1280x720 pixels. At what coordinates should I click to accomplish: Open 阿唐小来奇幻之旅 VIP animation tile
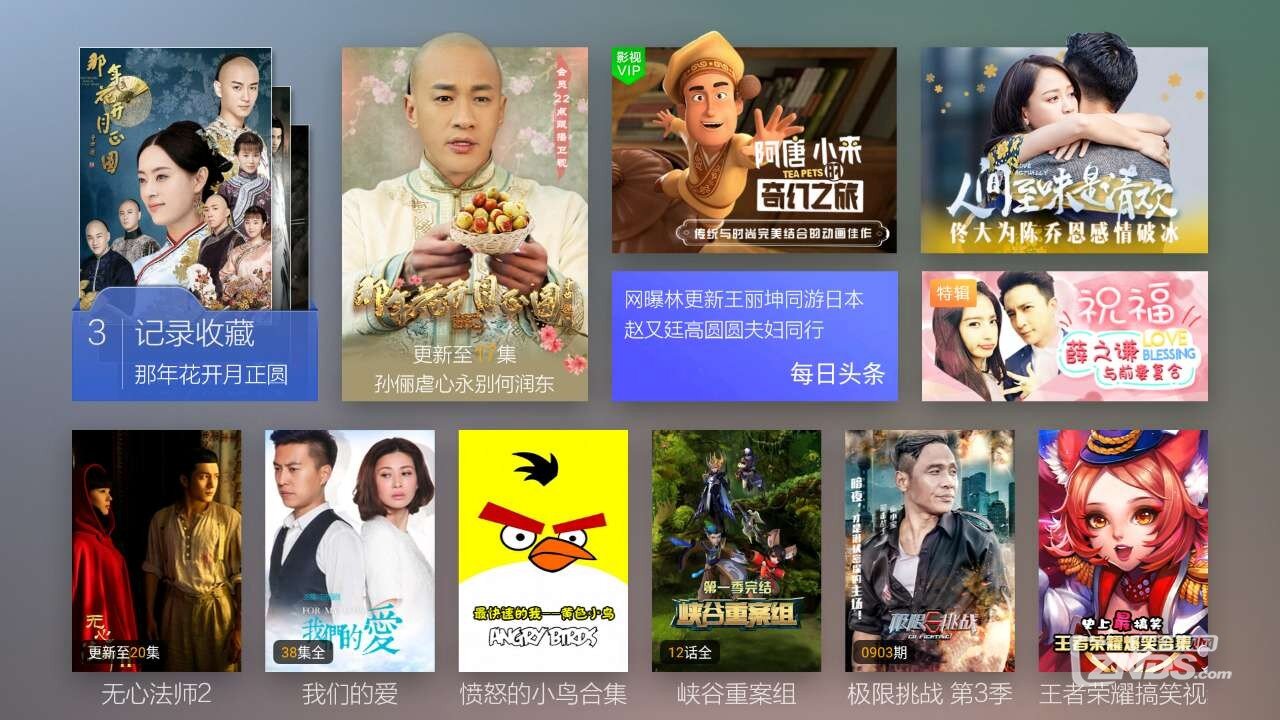coord(754,150)
